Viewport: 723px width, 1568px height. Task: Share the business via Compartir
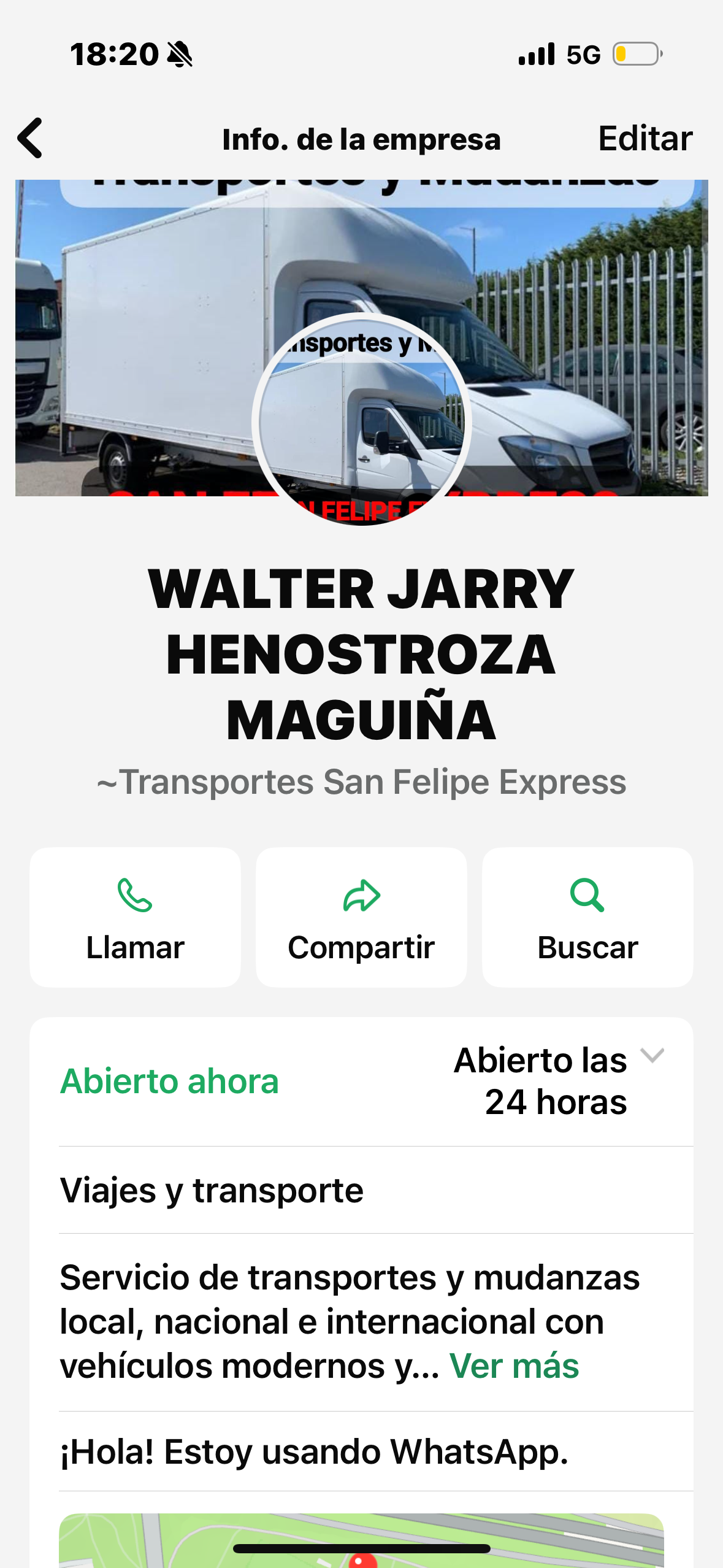[361, 917]
